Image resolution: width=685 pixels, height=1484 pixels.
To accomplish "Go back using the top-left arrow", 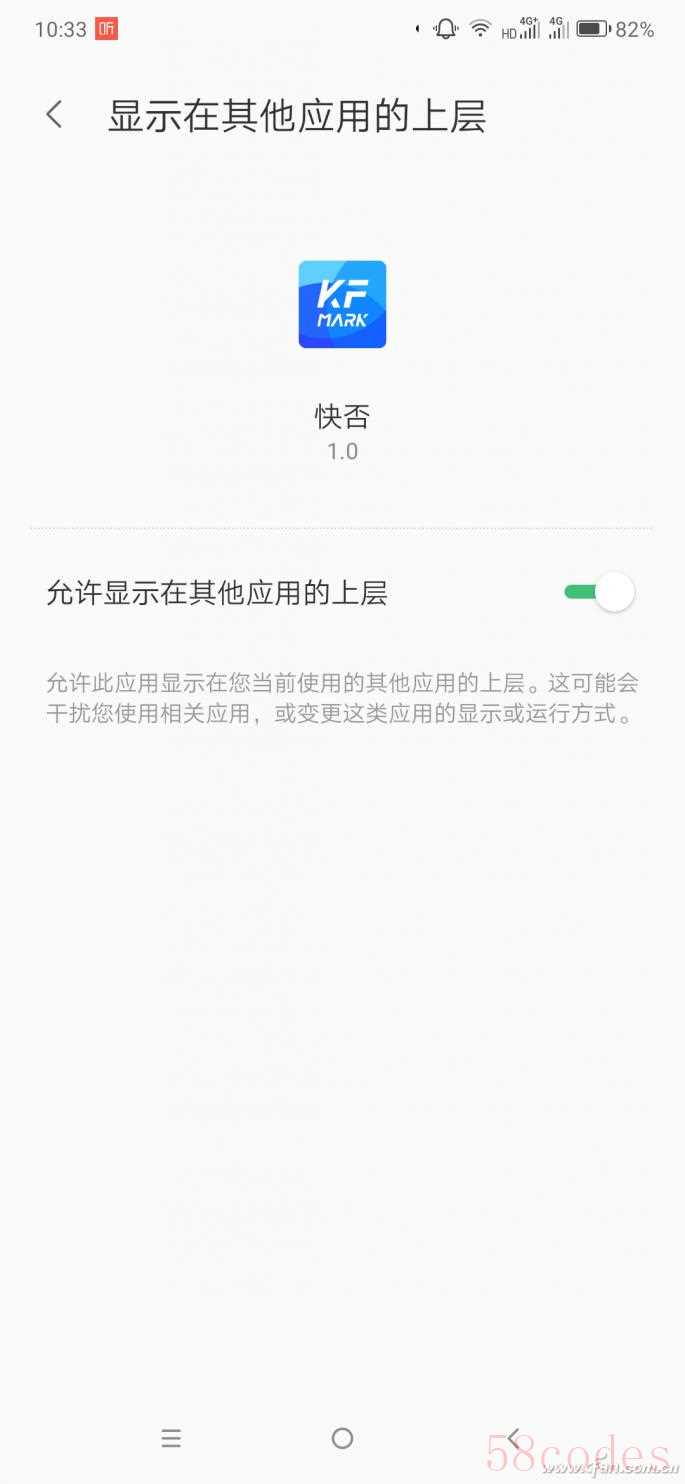I will pos(55,115).
